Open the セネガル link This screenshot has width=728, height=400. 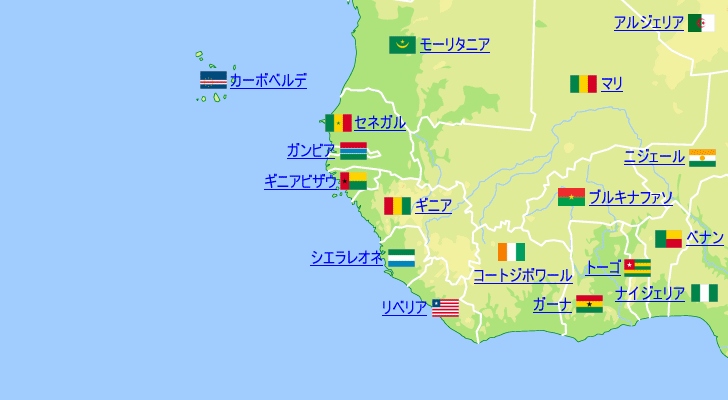click(380, 123)
